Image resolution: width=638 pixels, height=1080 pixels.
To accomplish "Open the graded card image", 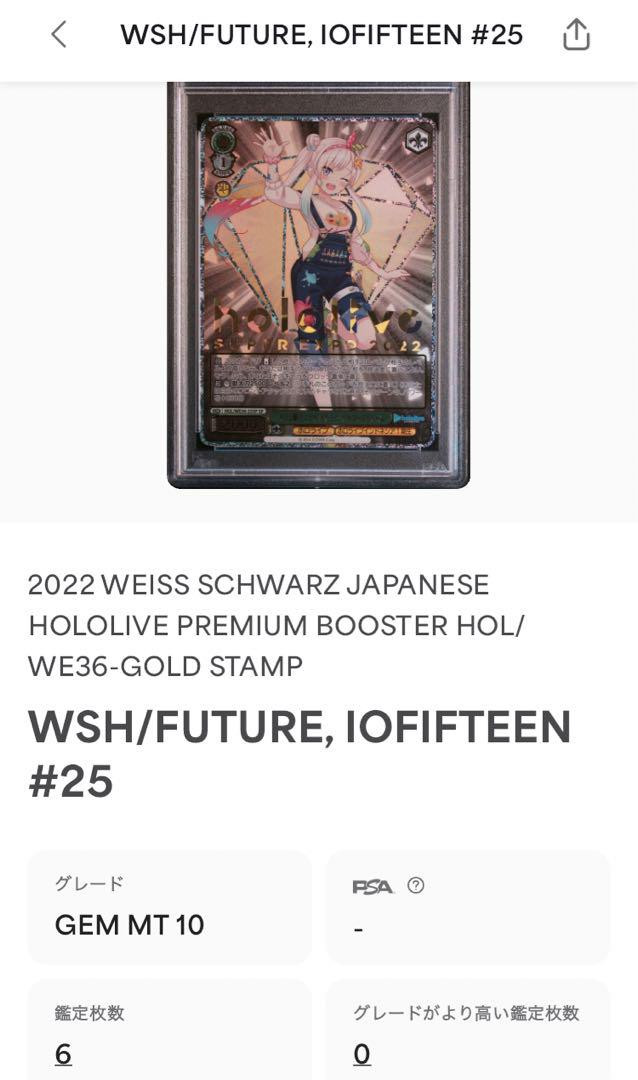I will [x=318, y=285].
